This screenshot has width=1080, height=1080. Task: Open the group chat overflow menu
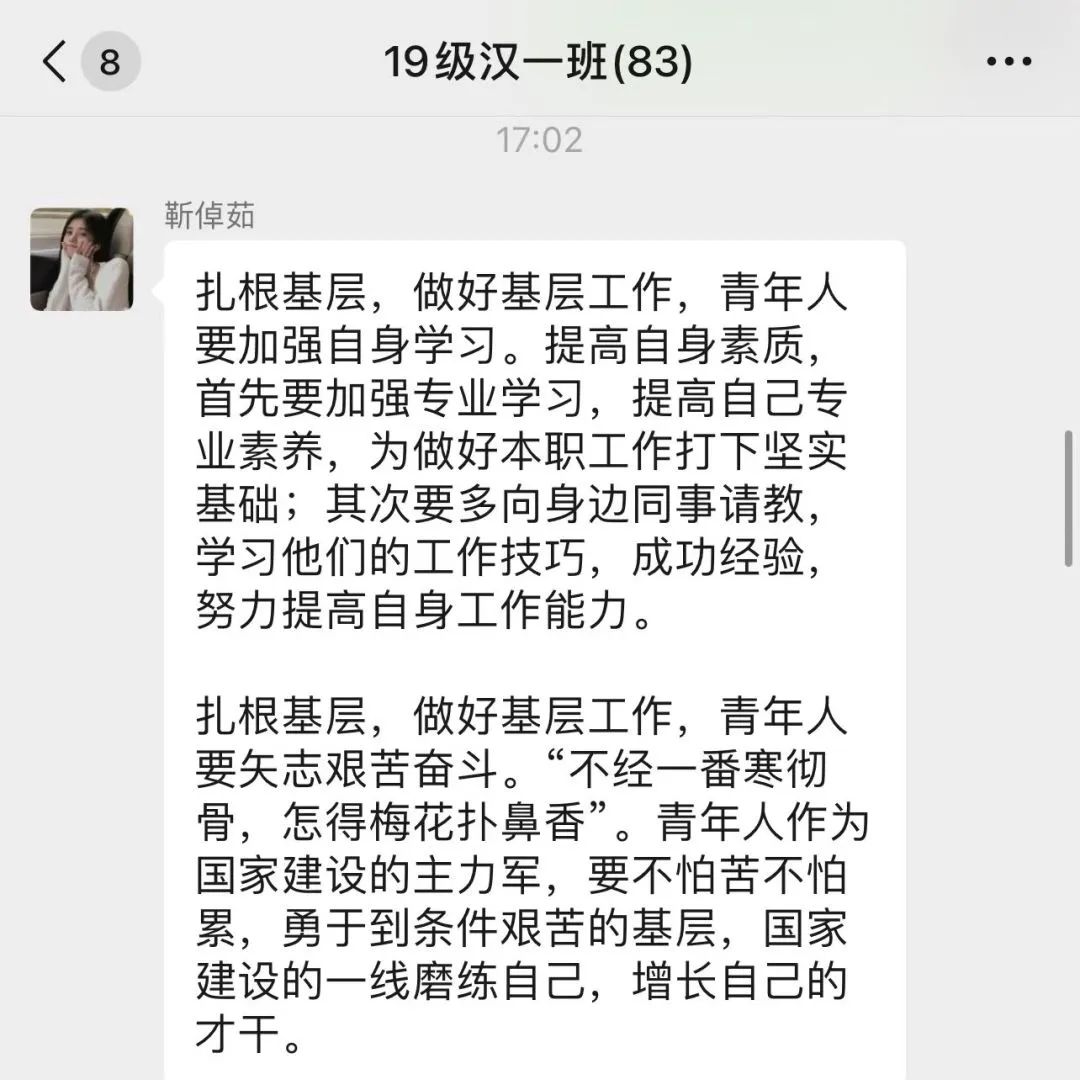pos(1008,62)
